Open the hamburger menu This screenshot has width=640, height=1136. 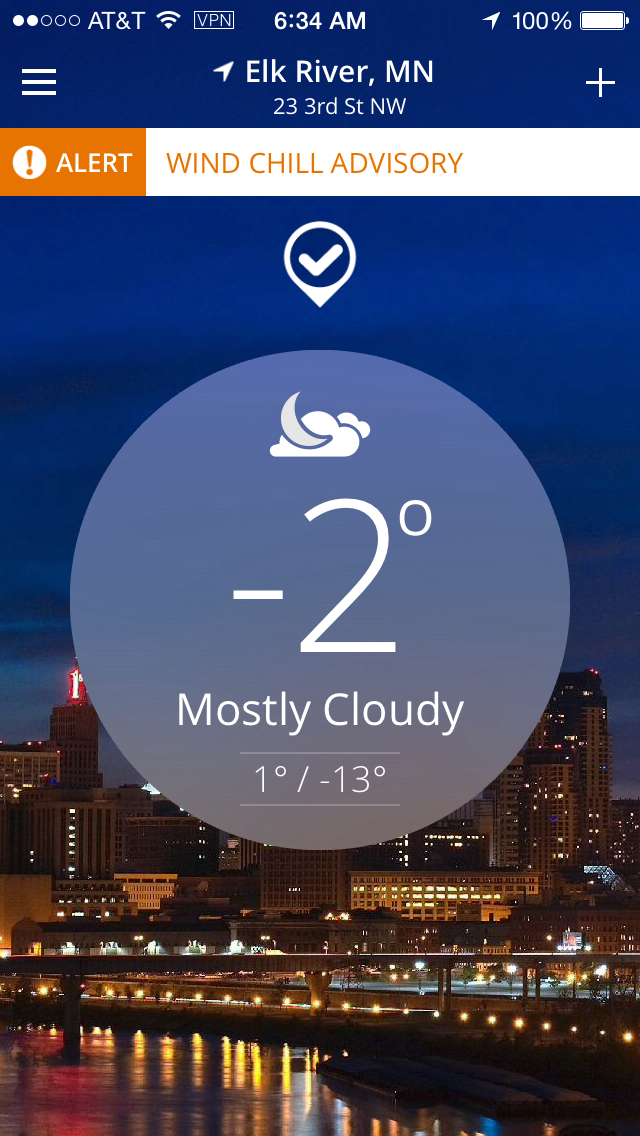click(39, 82)
